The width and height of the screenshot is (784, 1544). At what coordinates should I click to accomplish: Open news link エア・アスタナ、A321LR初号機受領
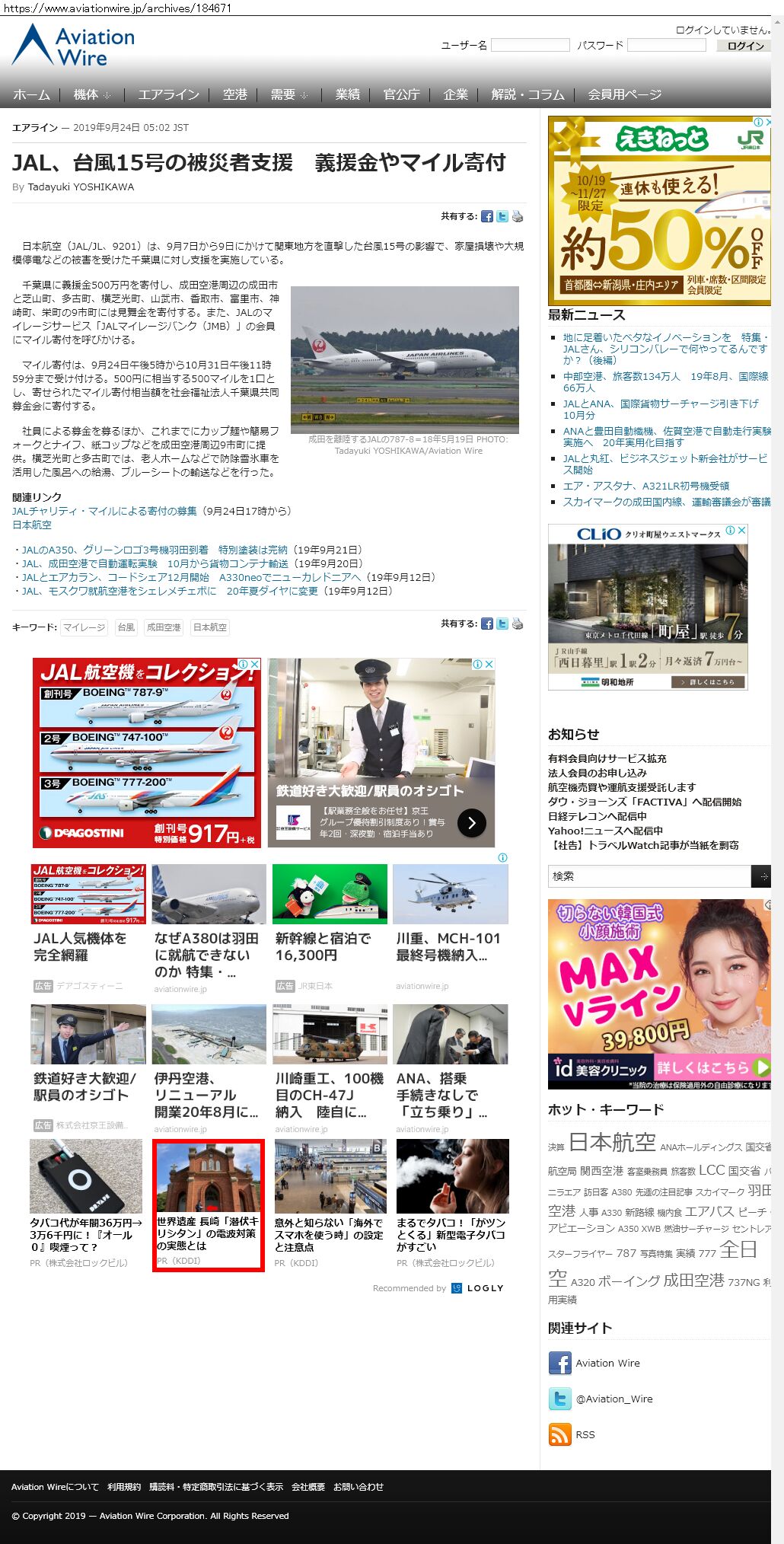(645, 486)
